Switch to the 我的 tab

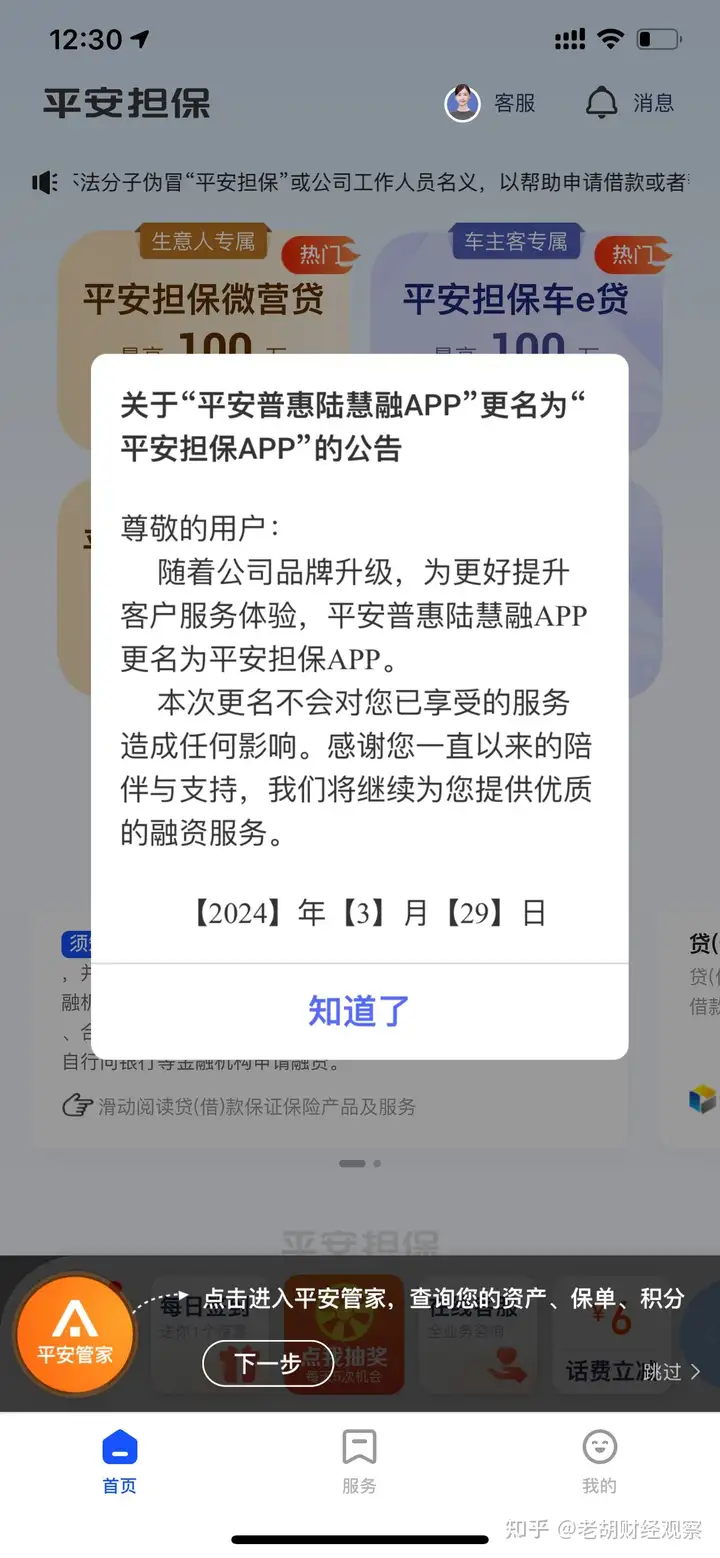click(599, 1461)
